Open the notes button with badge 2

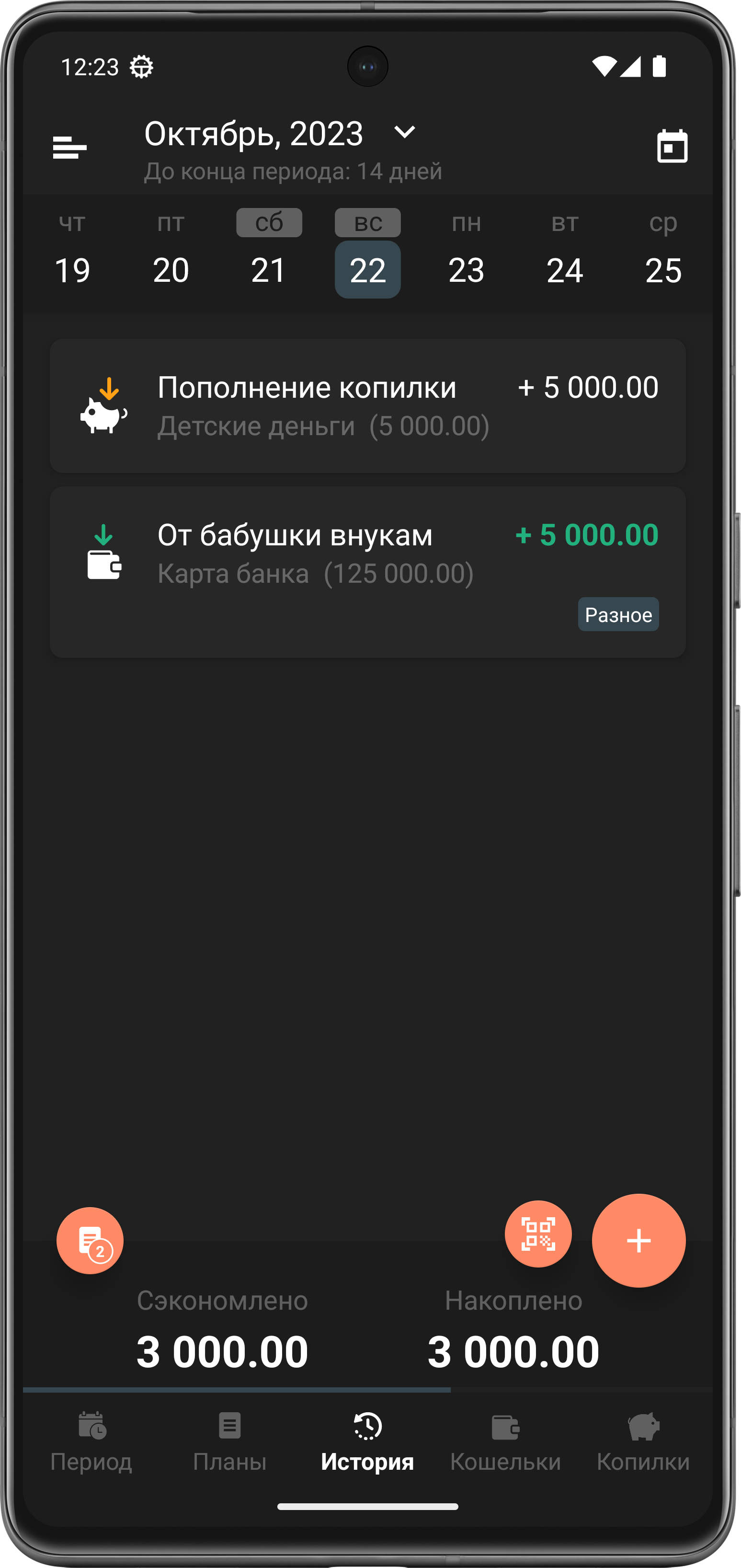pyautogui.click(x=90, y=1241)
